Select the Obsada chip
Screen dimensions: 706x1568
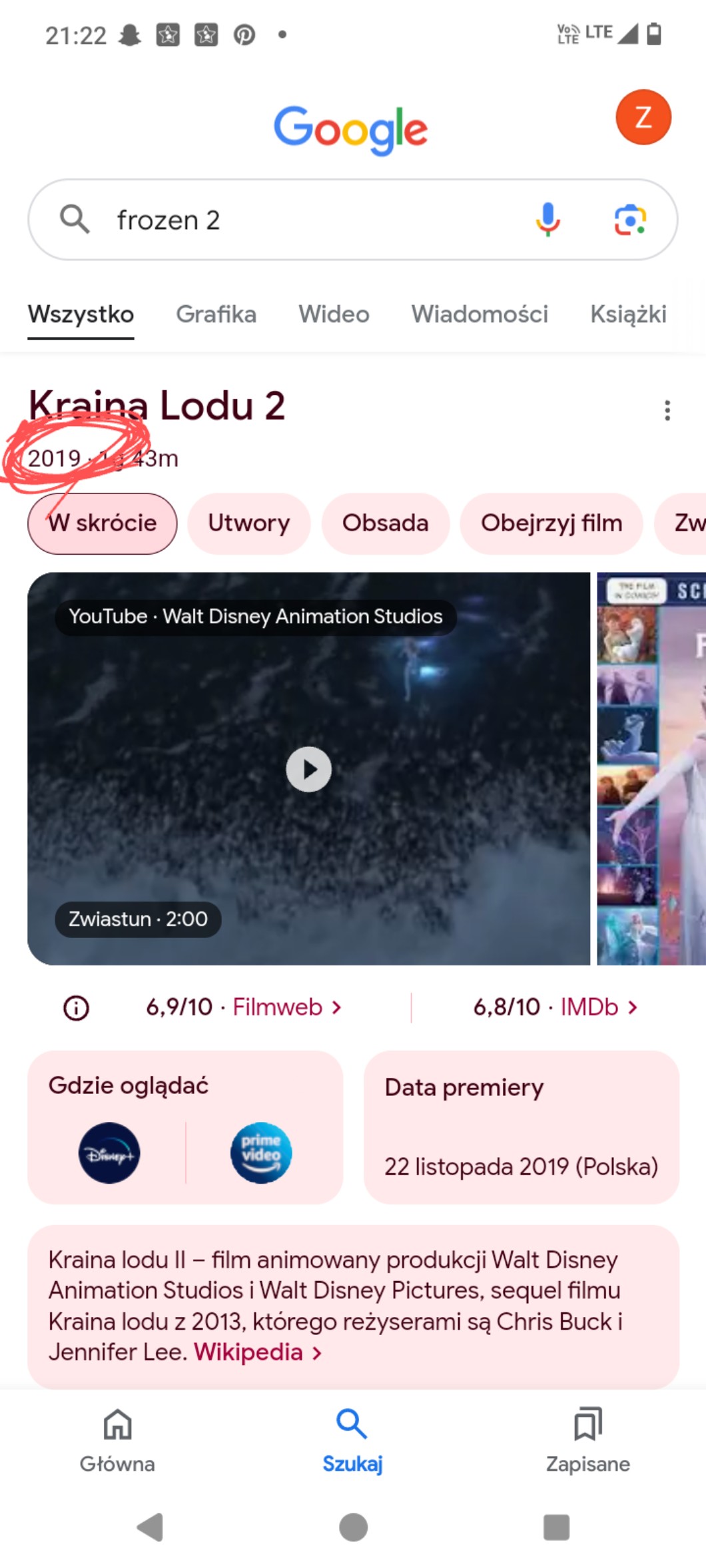(x=385, y=523)
